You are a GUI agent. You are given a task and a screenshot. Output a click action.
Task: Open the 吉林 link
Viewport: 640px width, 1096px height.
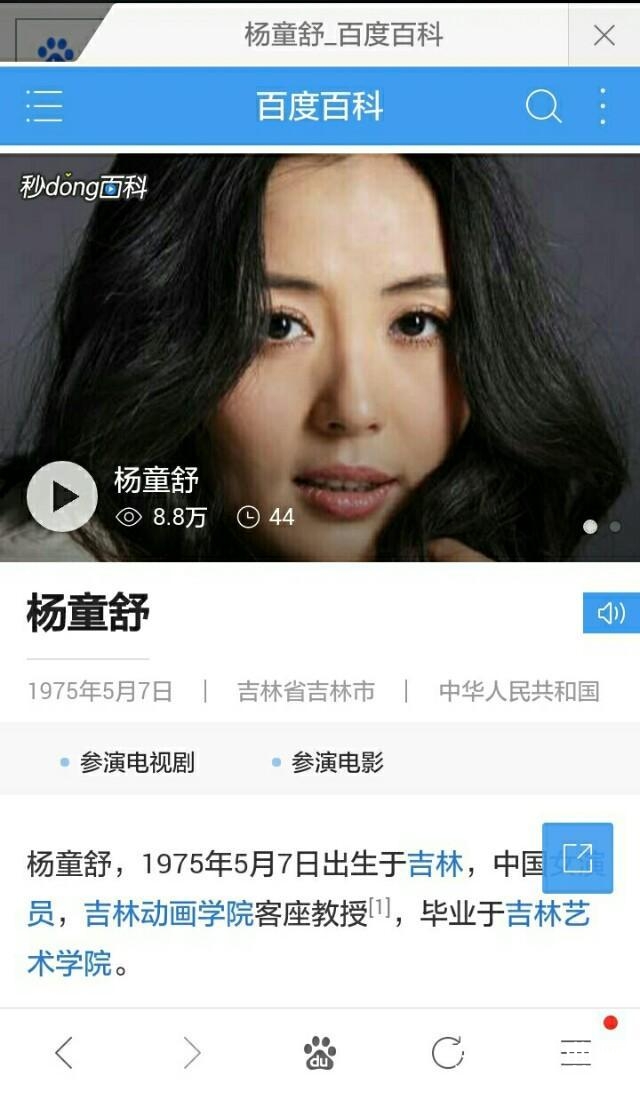(435, 863)
